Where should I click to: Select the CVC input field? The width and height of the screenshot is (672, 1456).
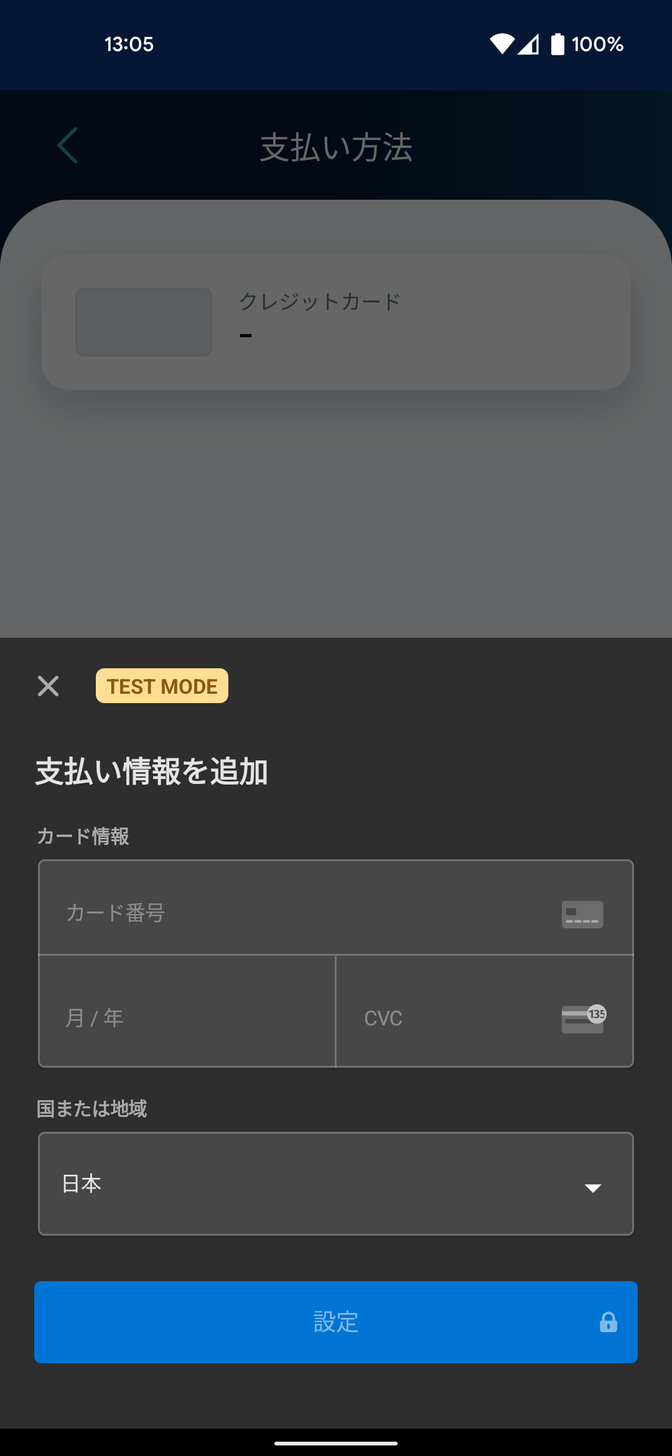click(485, 1012)
